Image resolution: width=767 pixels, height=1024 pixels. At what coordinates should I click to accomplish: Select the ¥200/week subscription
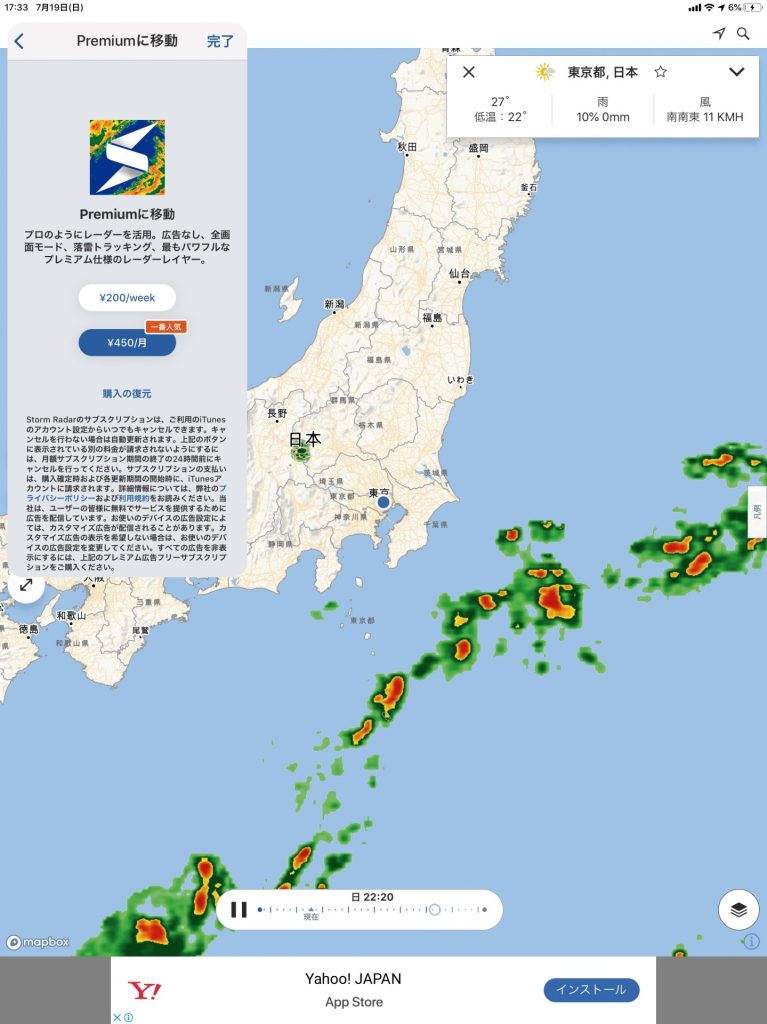(127, 298)
